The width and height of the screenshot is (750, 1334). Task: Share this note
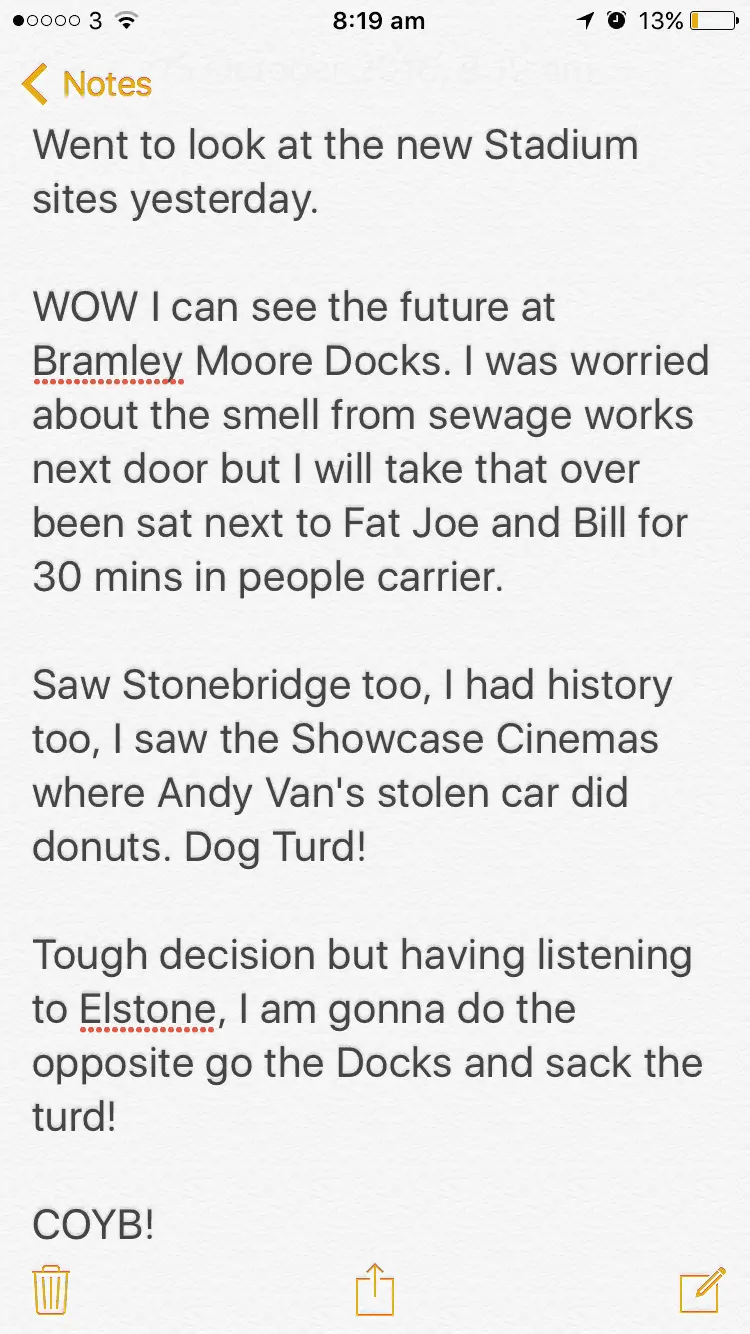click(x=375, y=1289)
